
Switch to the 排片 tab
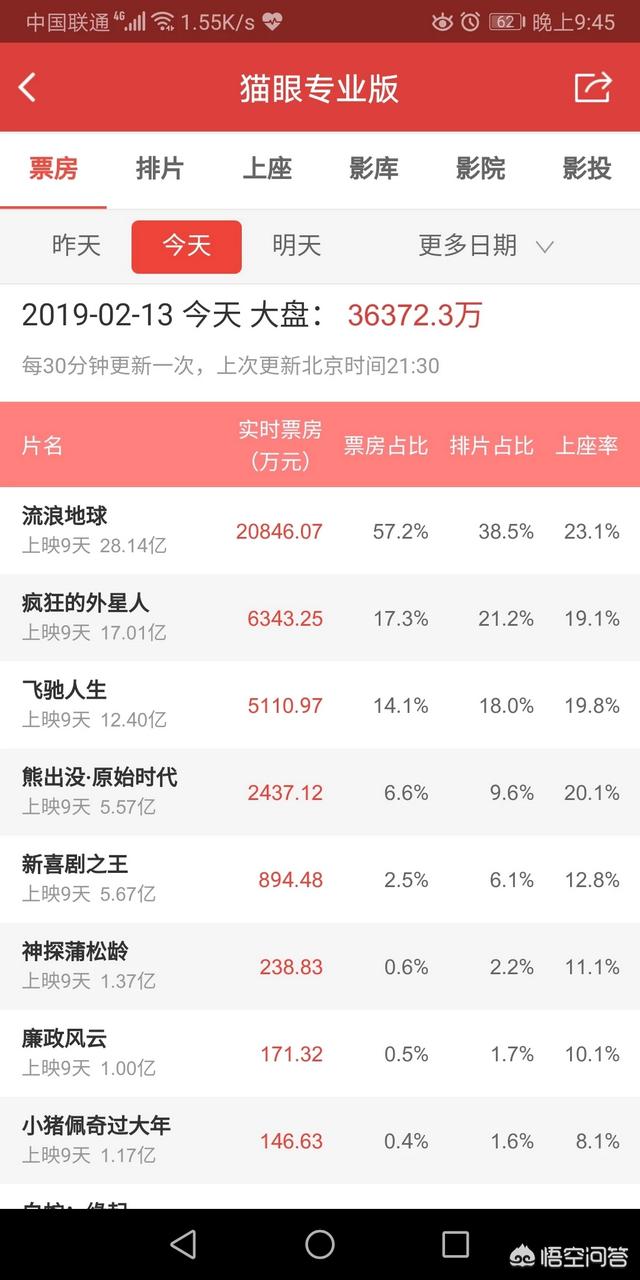click(x=160, y=168)
